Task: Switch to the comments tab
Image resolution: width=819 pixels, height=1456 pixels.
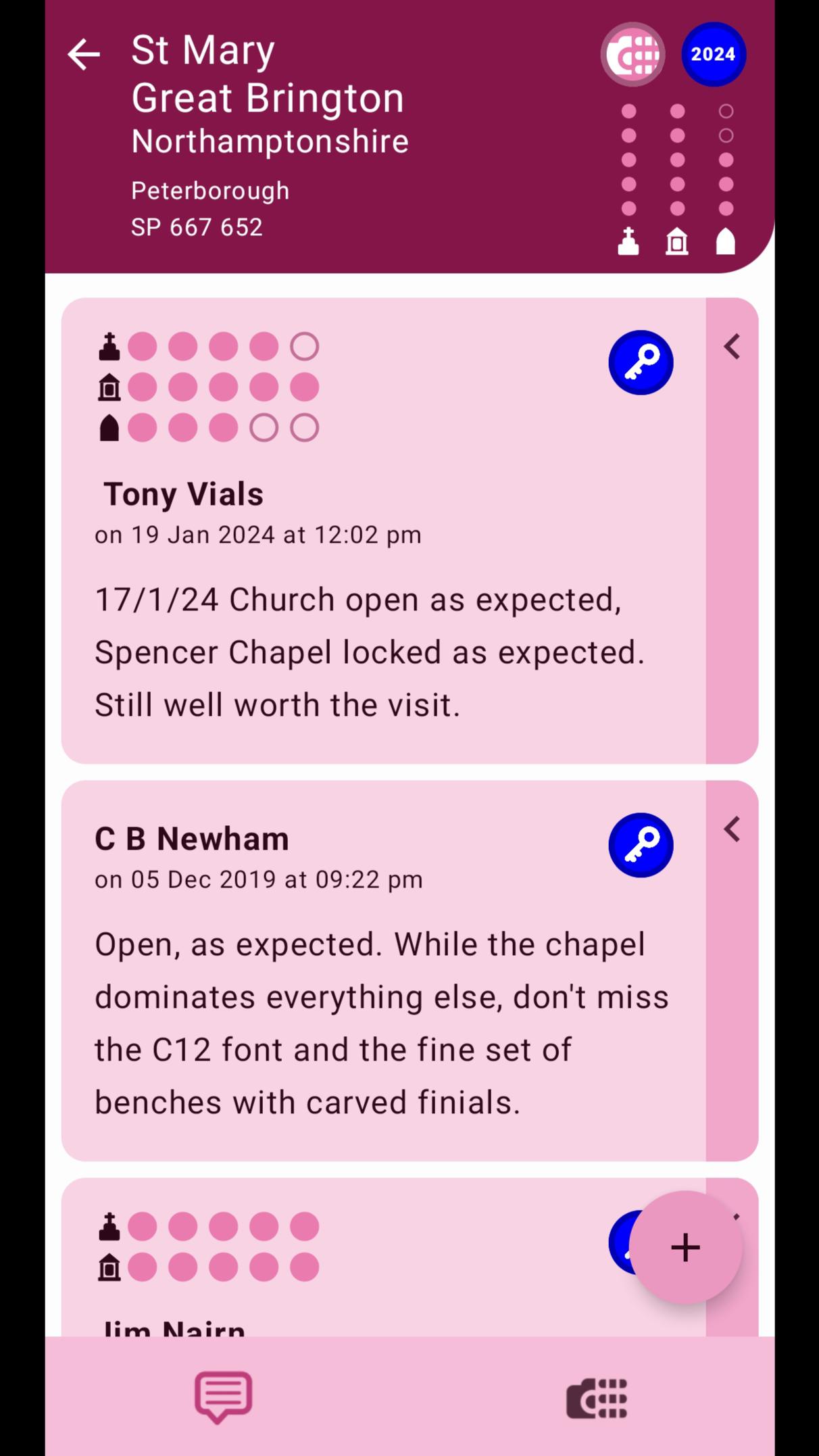Action: (224, 1397)
